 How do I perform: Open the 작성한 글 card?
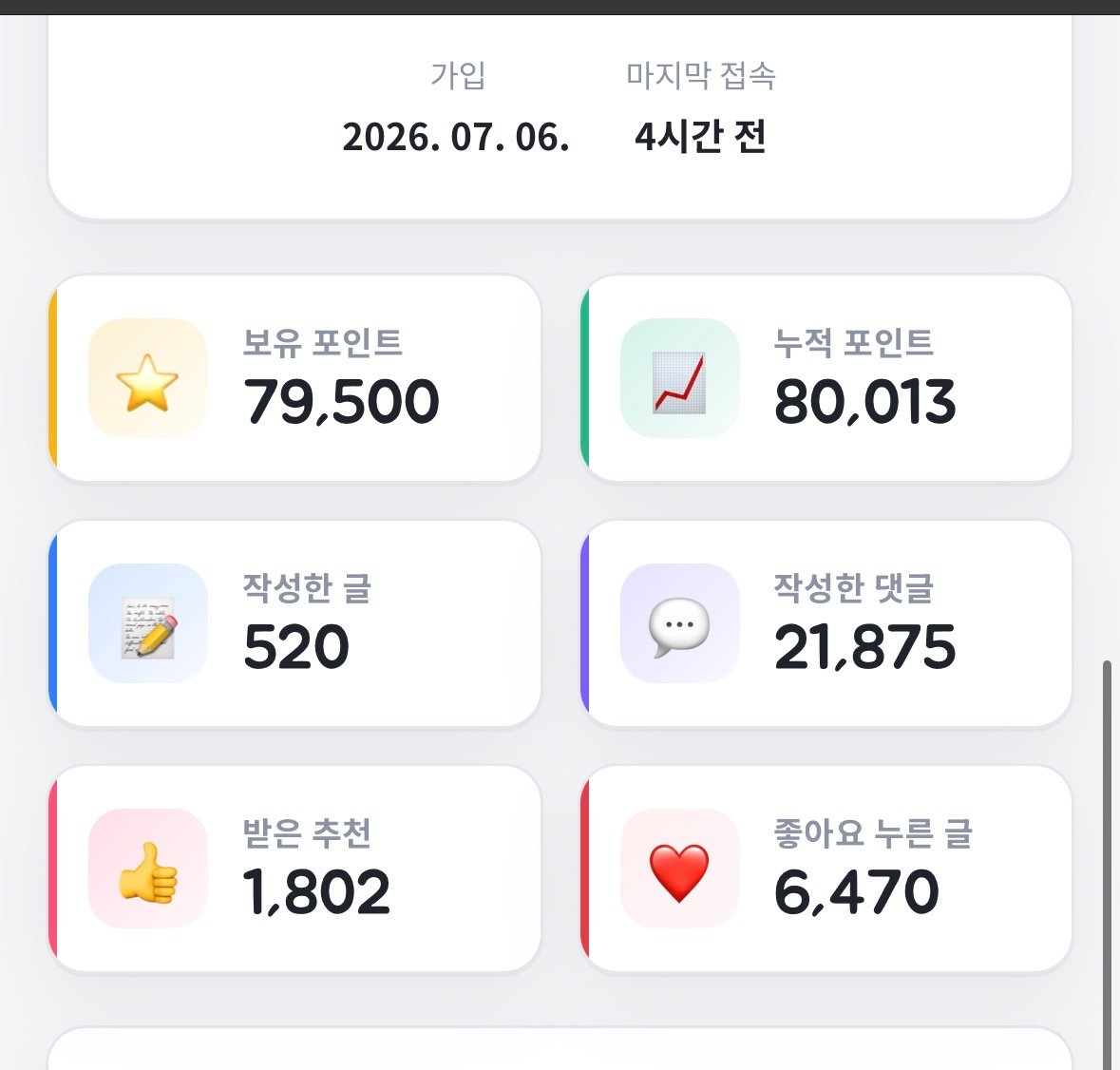coord(294,623)
